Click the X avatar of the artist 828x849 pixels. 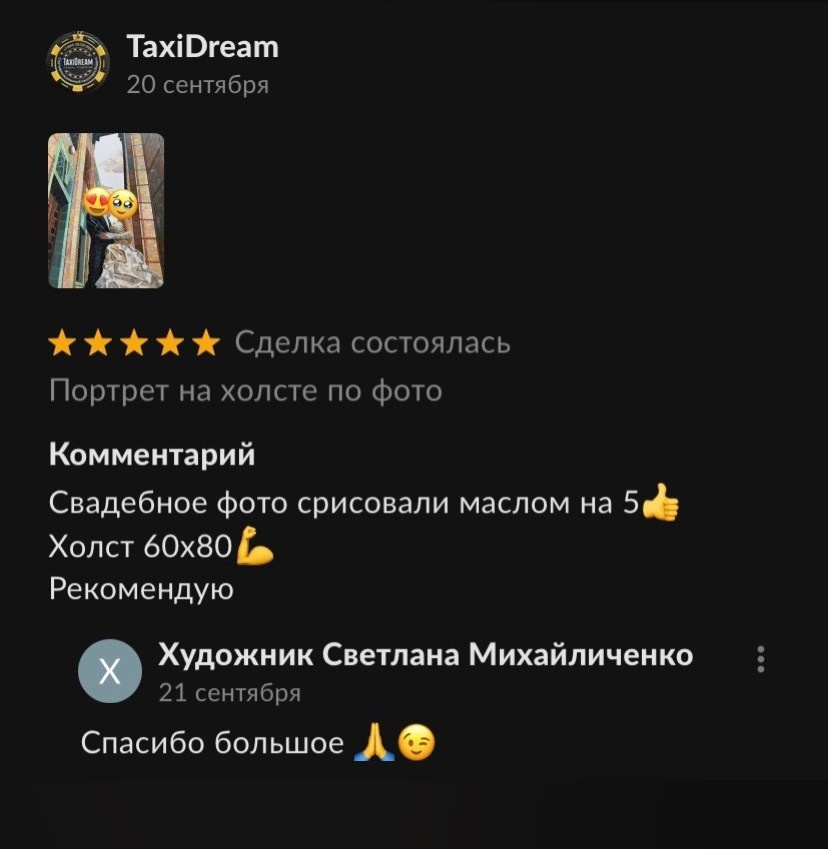pyautogui.click(x=110, y=671)
